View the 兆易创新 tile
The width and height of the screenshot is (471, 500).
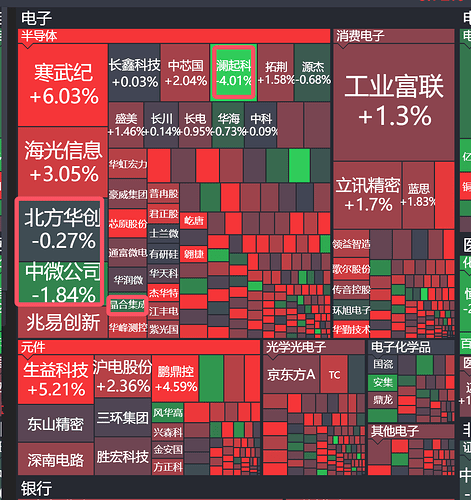pyautogui.click(x=63, y=322)
